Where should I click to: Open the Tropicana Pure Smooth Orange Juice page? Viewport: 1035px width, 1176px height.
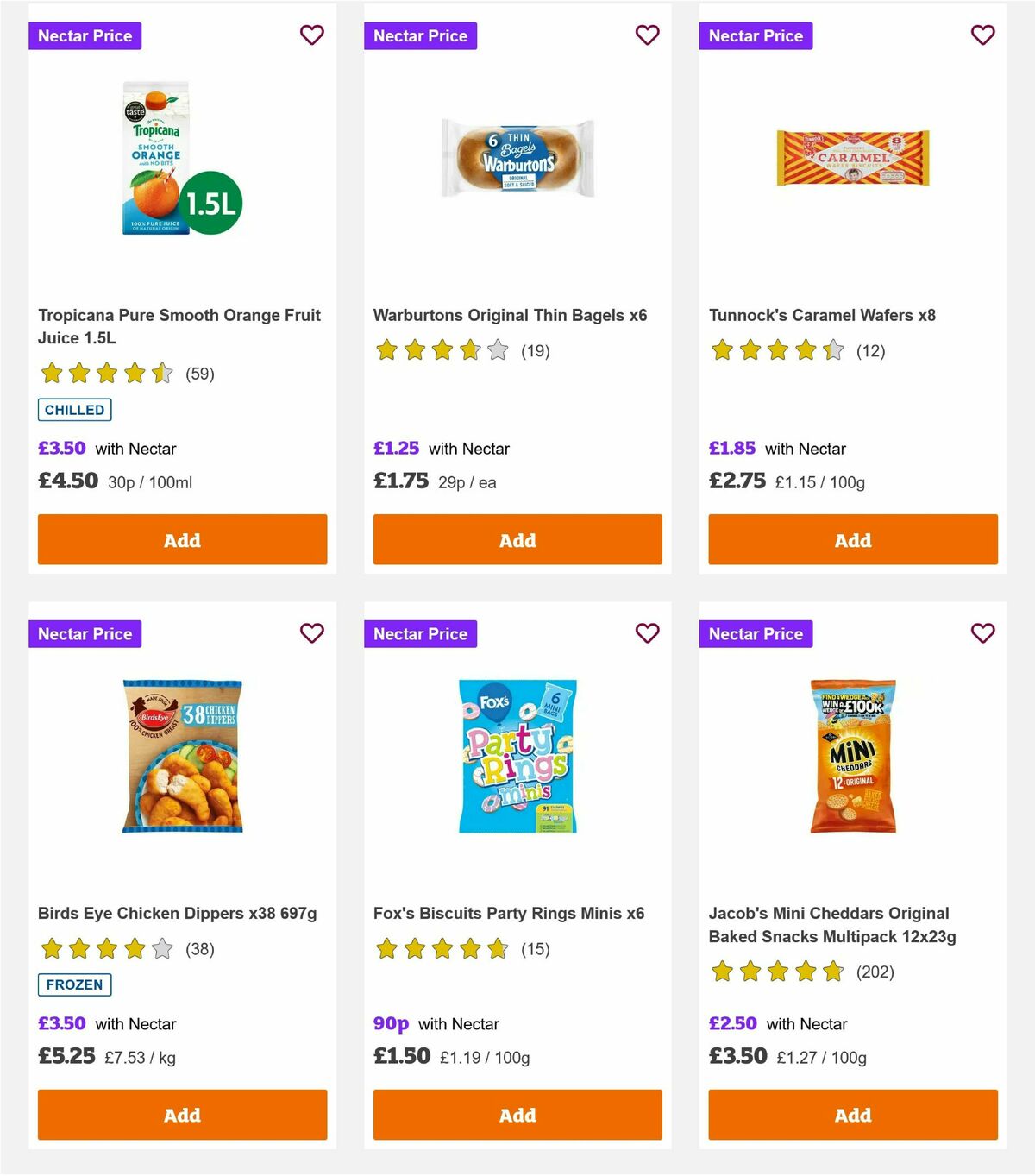(x=179, y=326)
